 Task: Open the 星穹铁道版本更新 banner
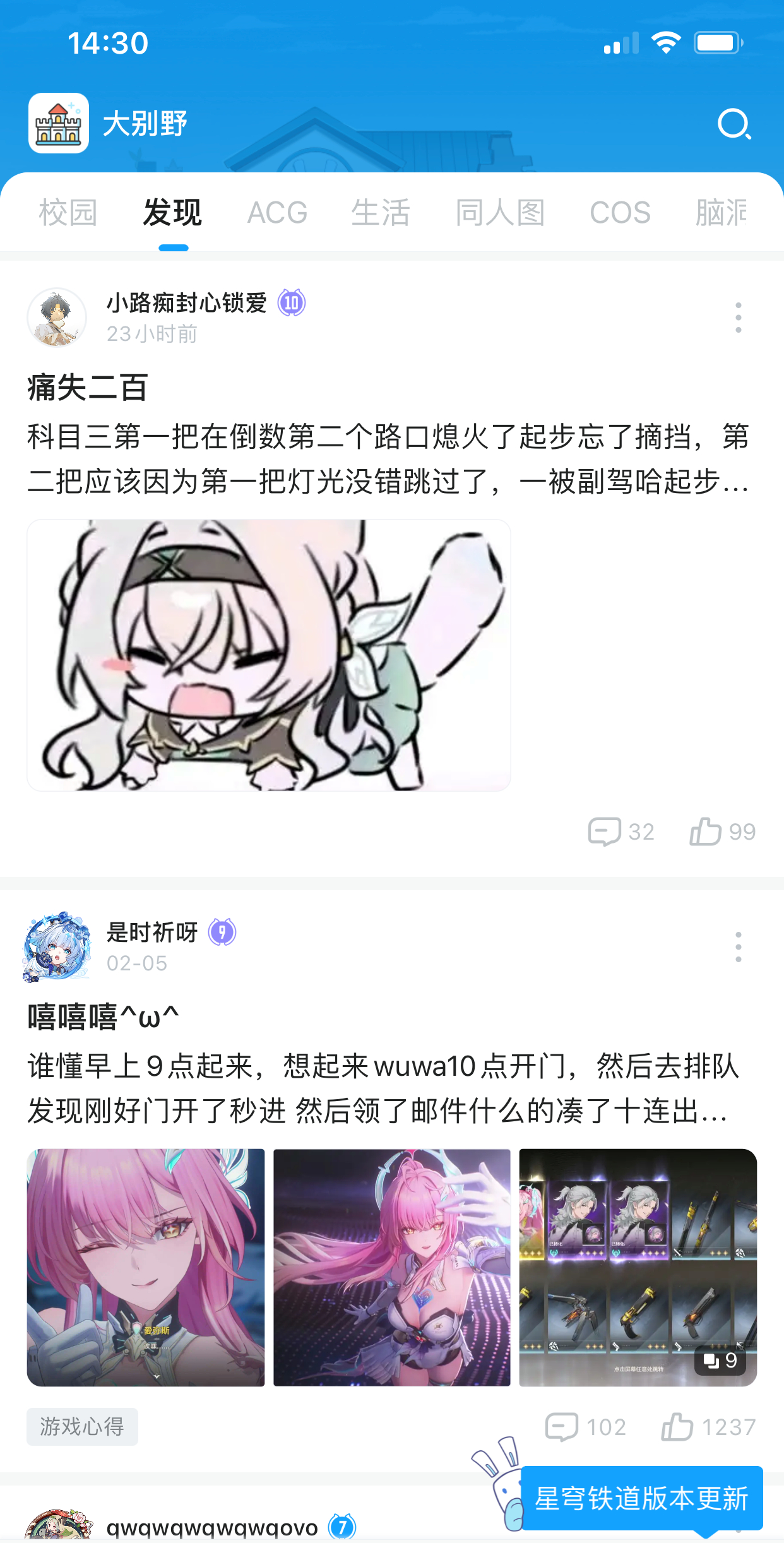(x=641, y=1498)
